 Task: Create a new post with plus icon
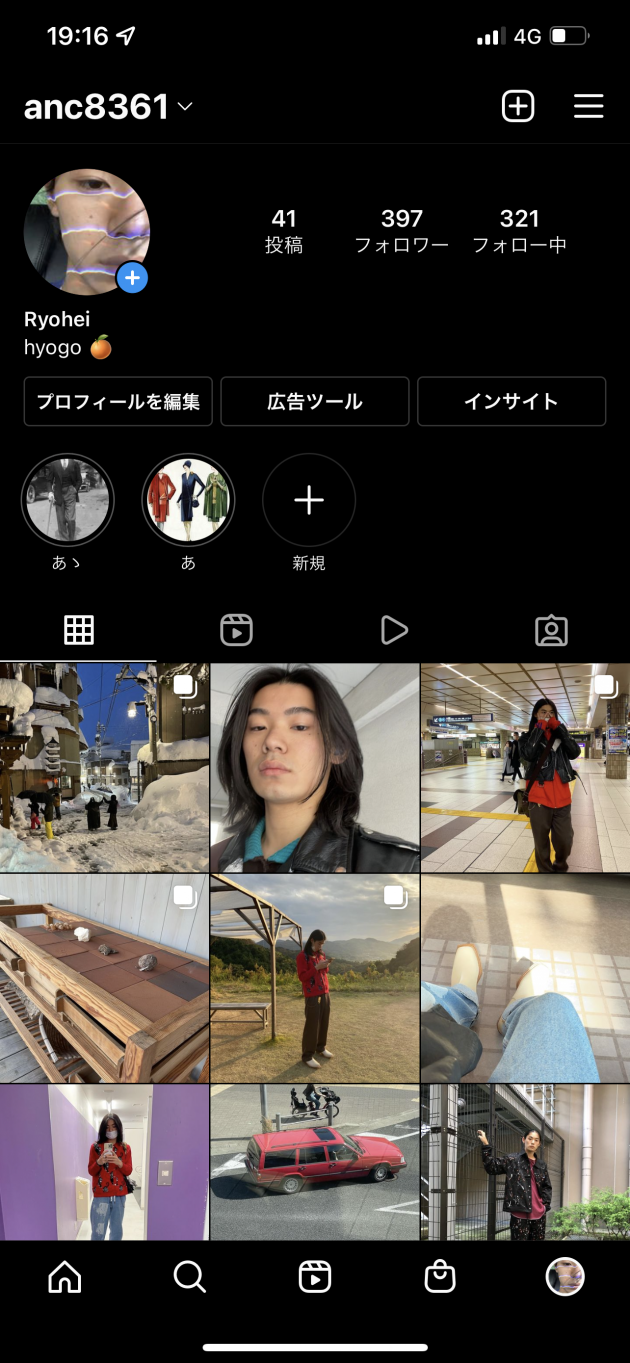[x=518, y=106]
